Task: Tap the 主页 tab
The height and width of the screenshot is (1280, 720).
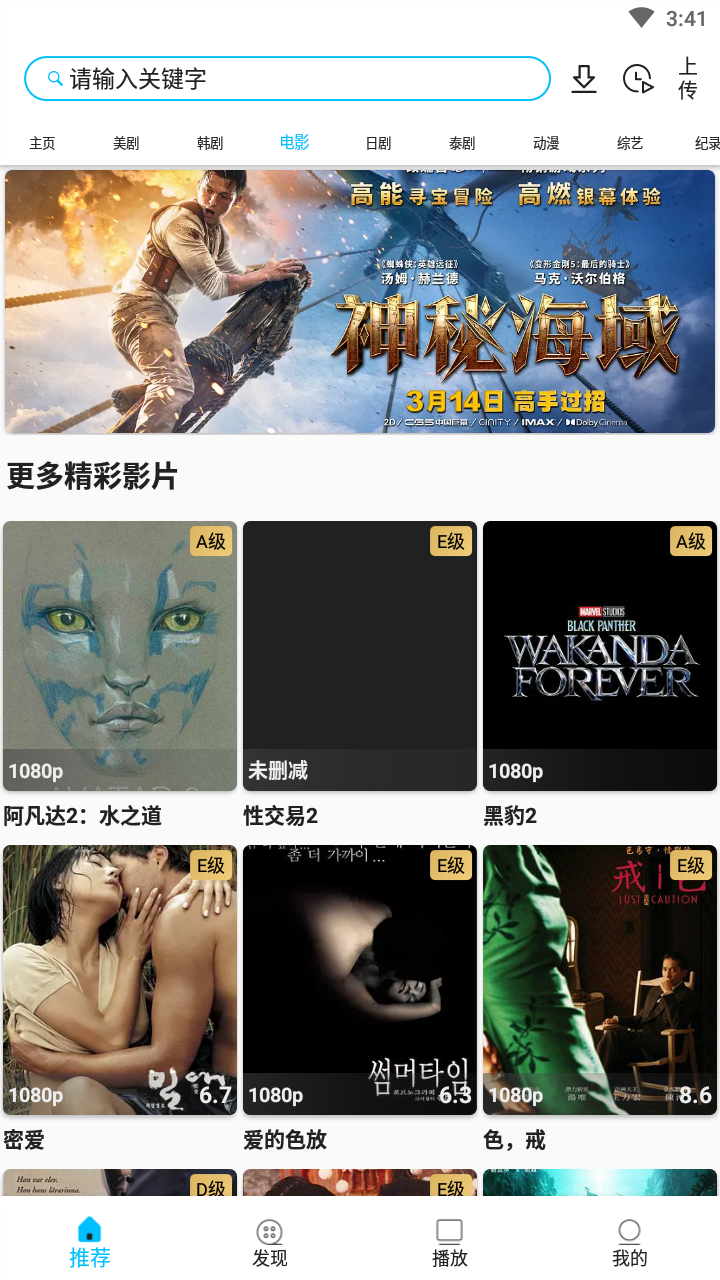Action: 42,142
